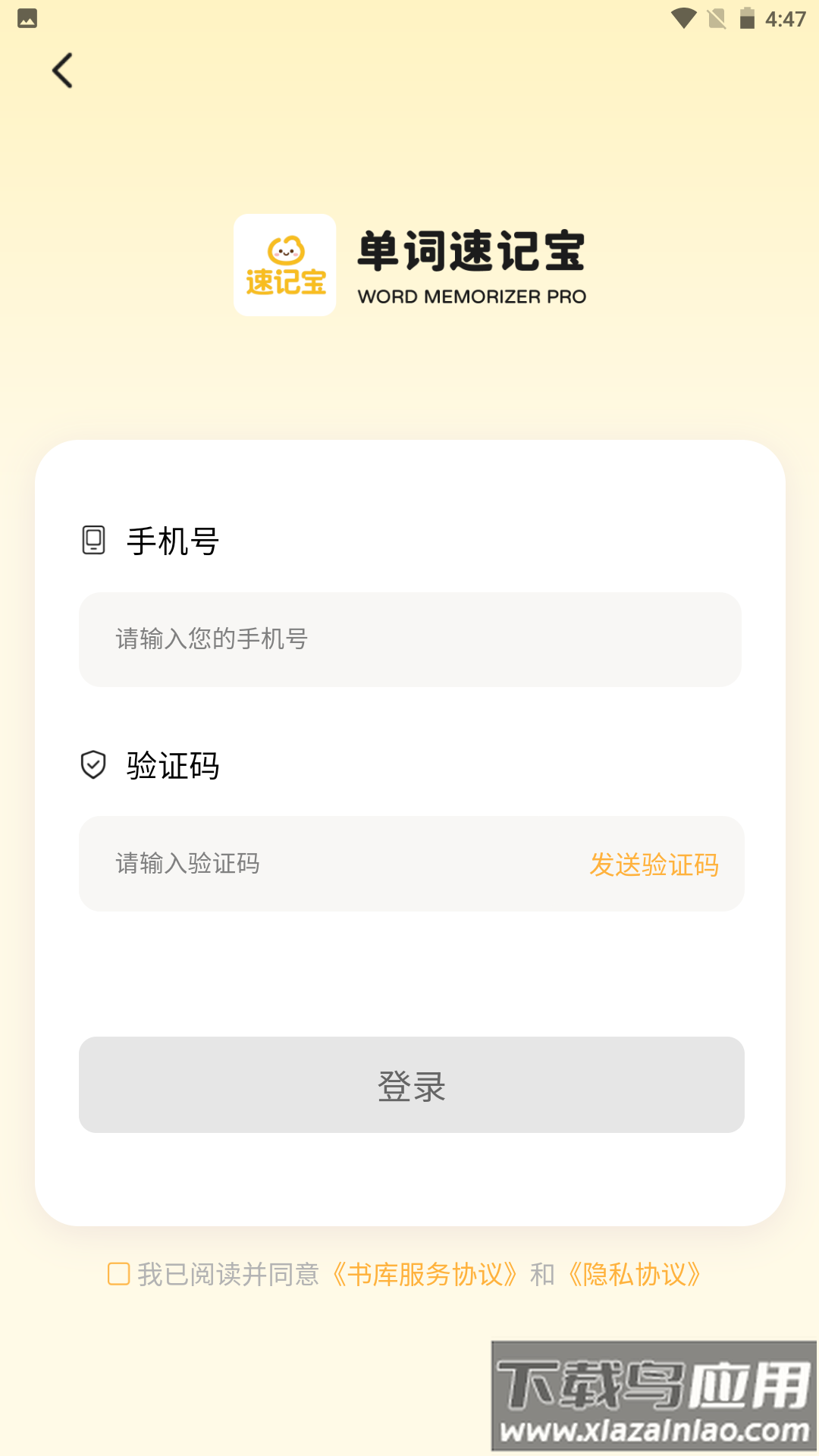
Task: Click the Wi-Fi icon in status bar
Action: (685, 17)
